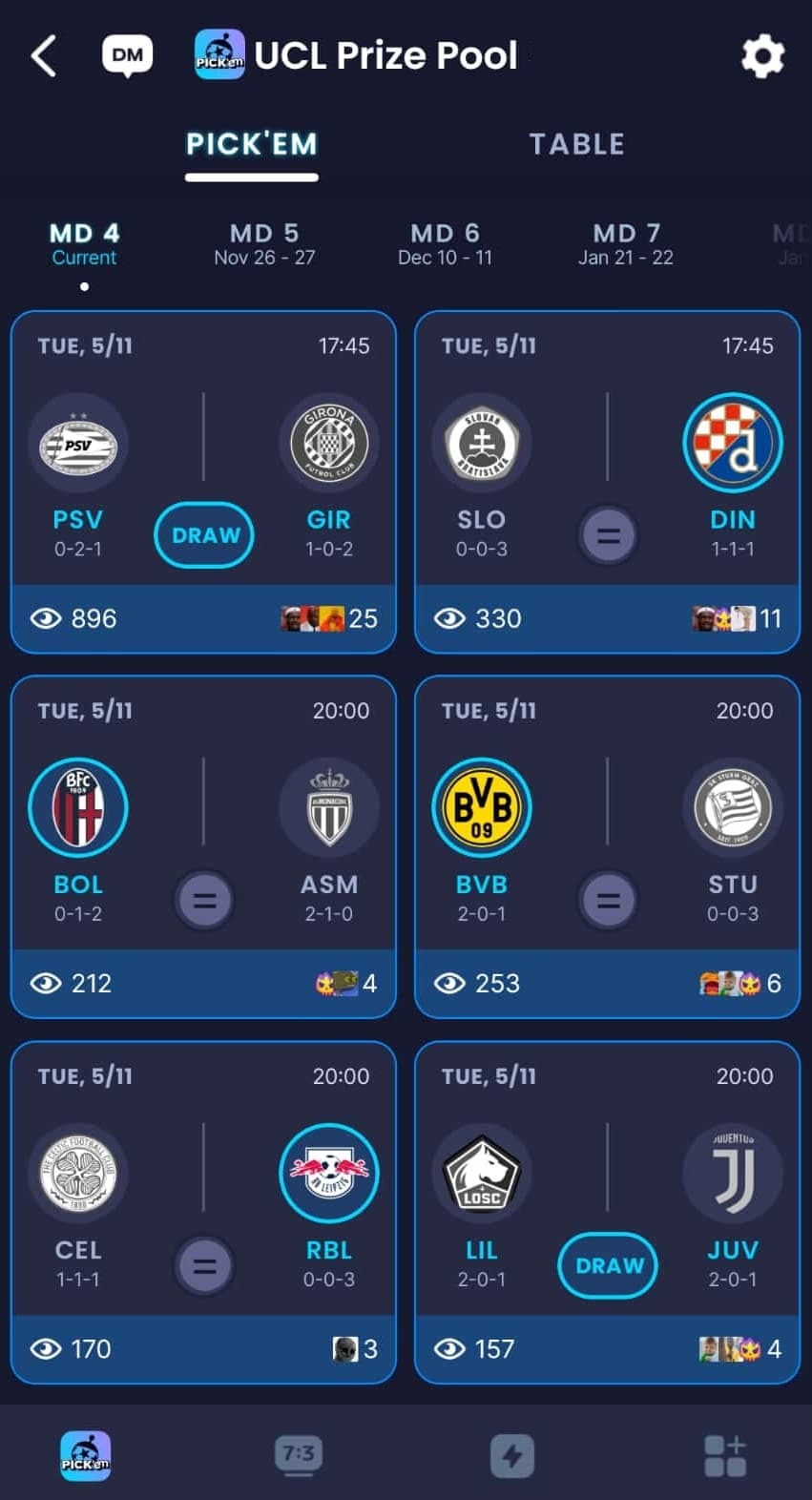Toggle the draw pick for PSV vs GIR
The height and width of the screenshot is (1500, 812).
click(203, 535)
